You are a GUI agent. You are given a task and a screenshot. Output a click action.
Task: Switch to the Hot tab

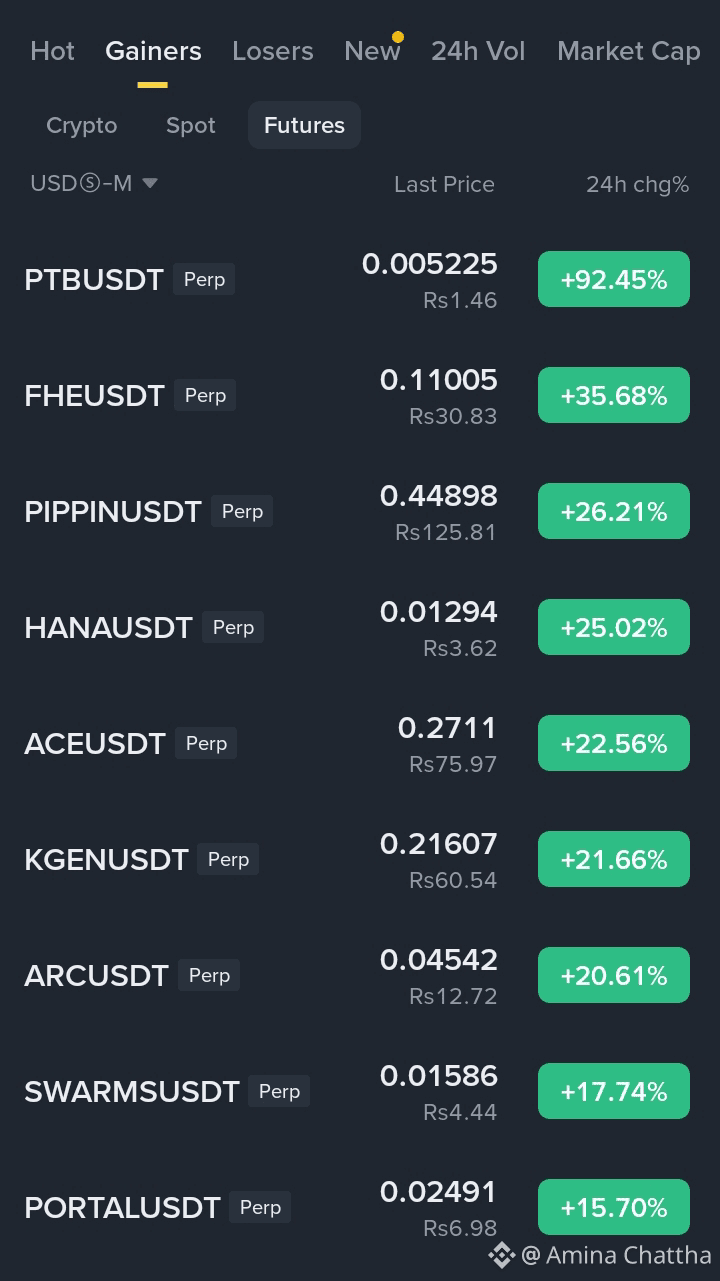click(52, 51)
